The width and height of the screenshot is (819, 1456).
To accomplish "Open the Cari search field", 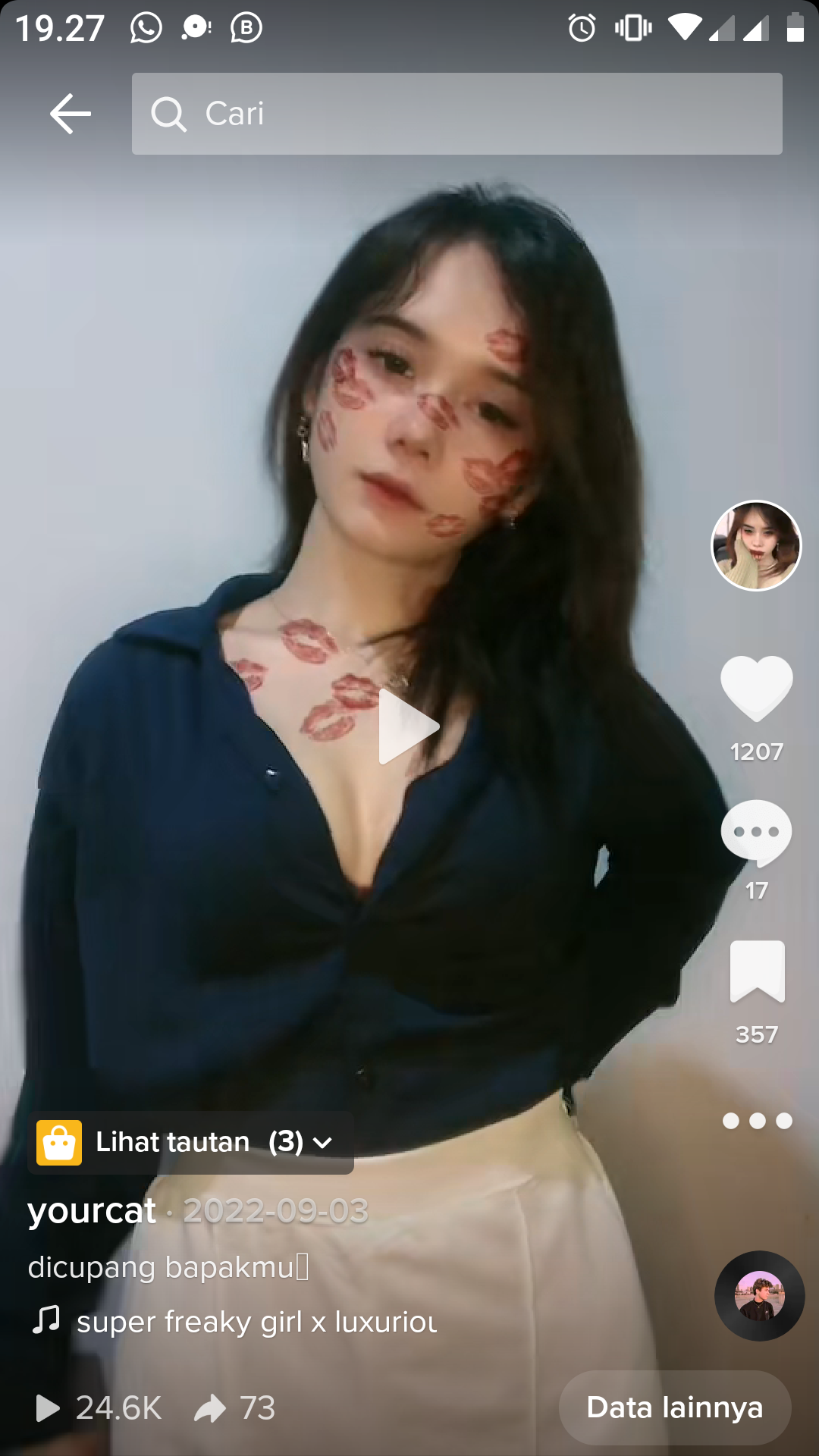I will (457, 114).
